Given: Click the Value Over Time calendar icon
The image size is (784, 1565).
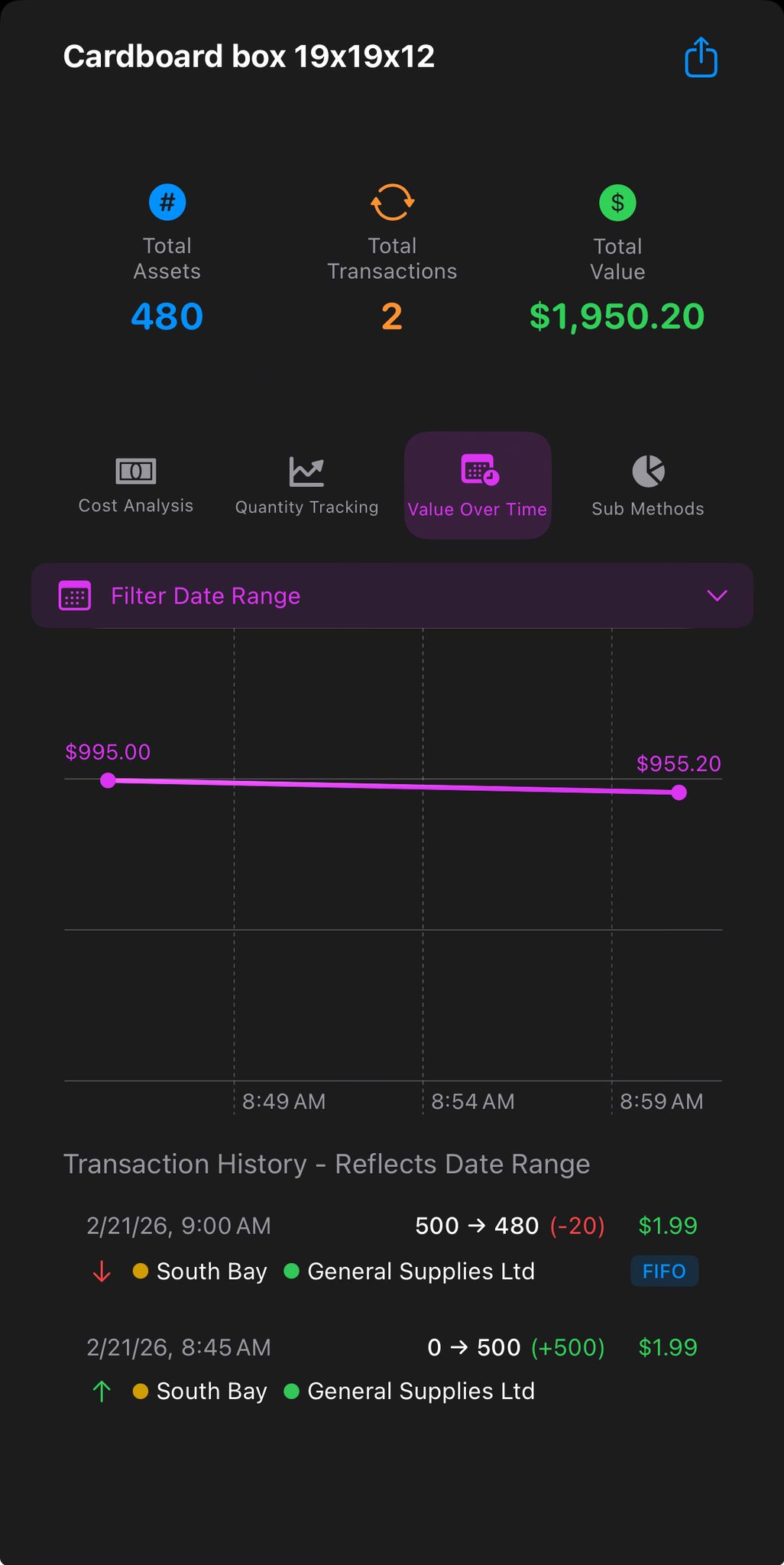Looking at the screenshot, I should [478, 472].
